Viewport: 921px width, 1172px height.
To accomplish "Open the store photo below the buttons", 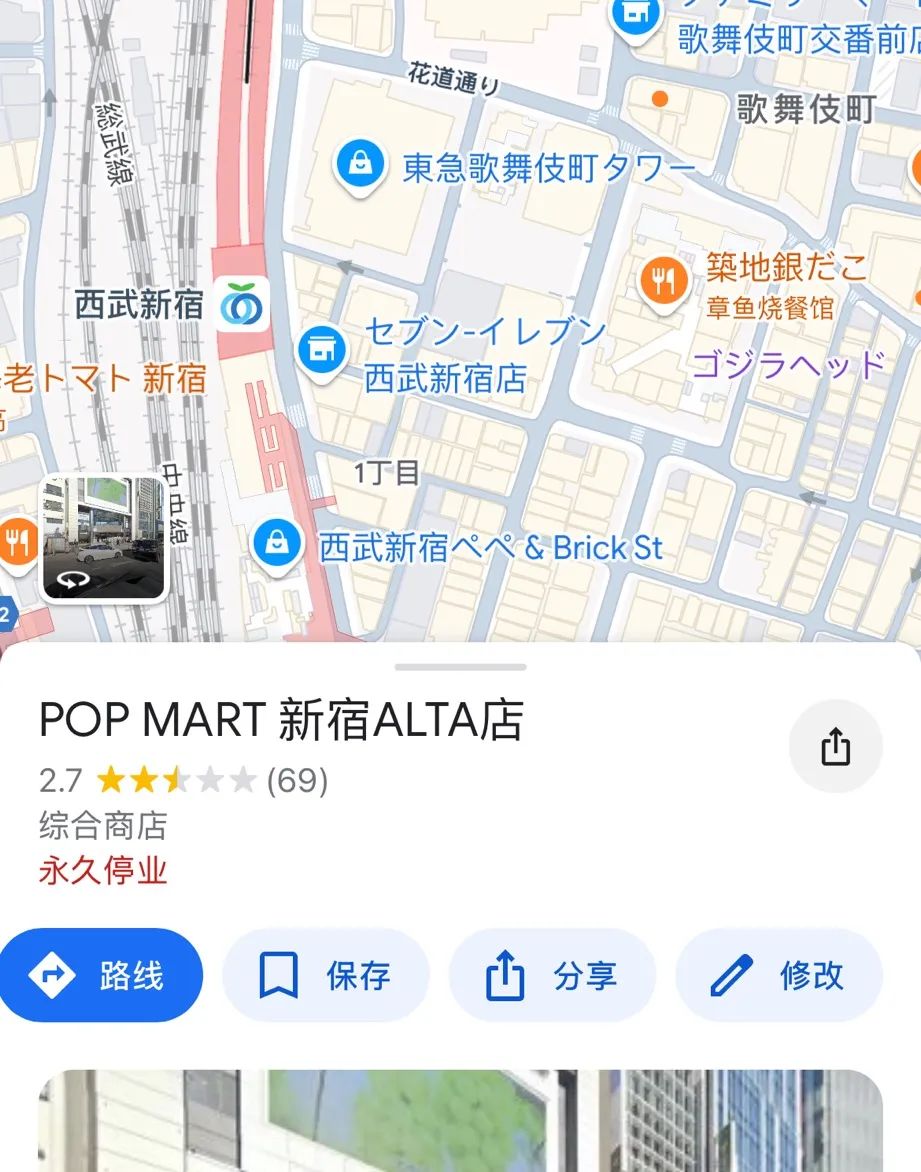I will coord(460,1120).
